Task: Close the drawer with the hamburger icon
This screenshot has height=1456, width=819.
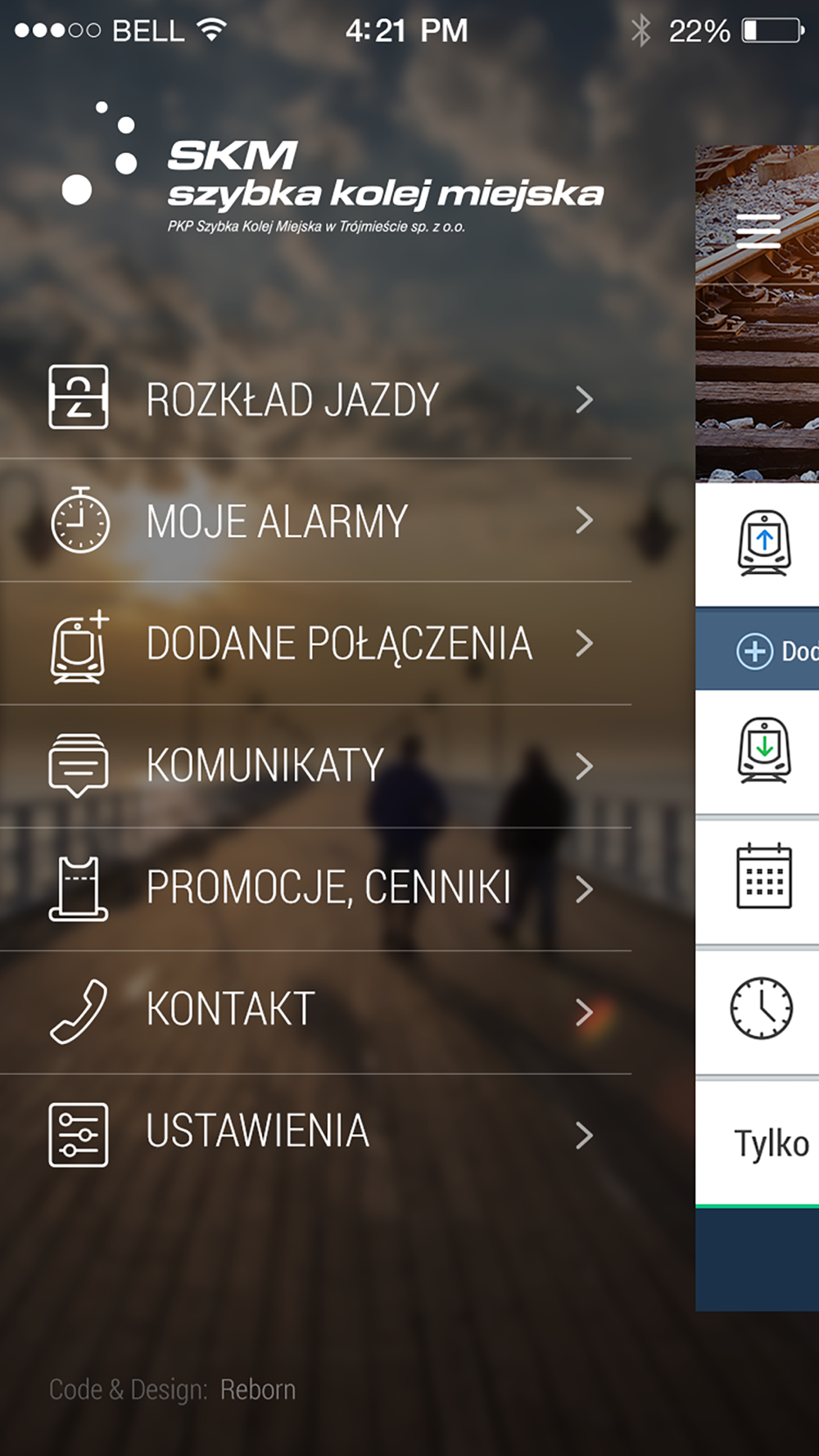Action: coord(758,231)
